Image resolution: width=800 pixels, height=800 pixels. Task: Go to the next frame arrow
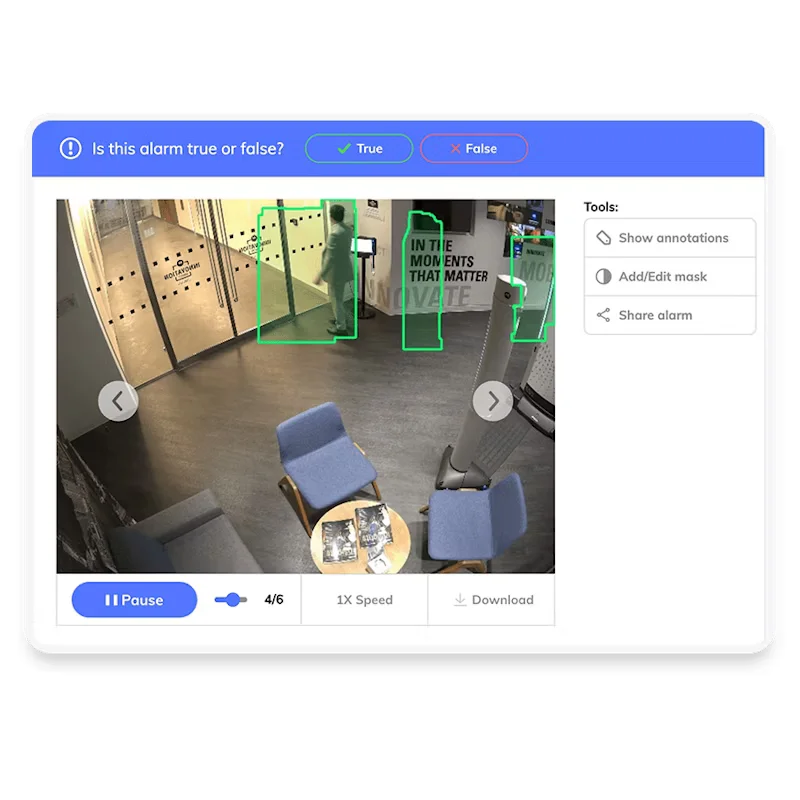(492, 401)
